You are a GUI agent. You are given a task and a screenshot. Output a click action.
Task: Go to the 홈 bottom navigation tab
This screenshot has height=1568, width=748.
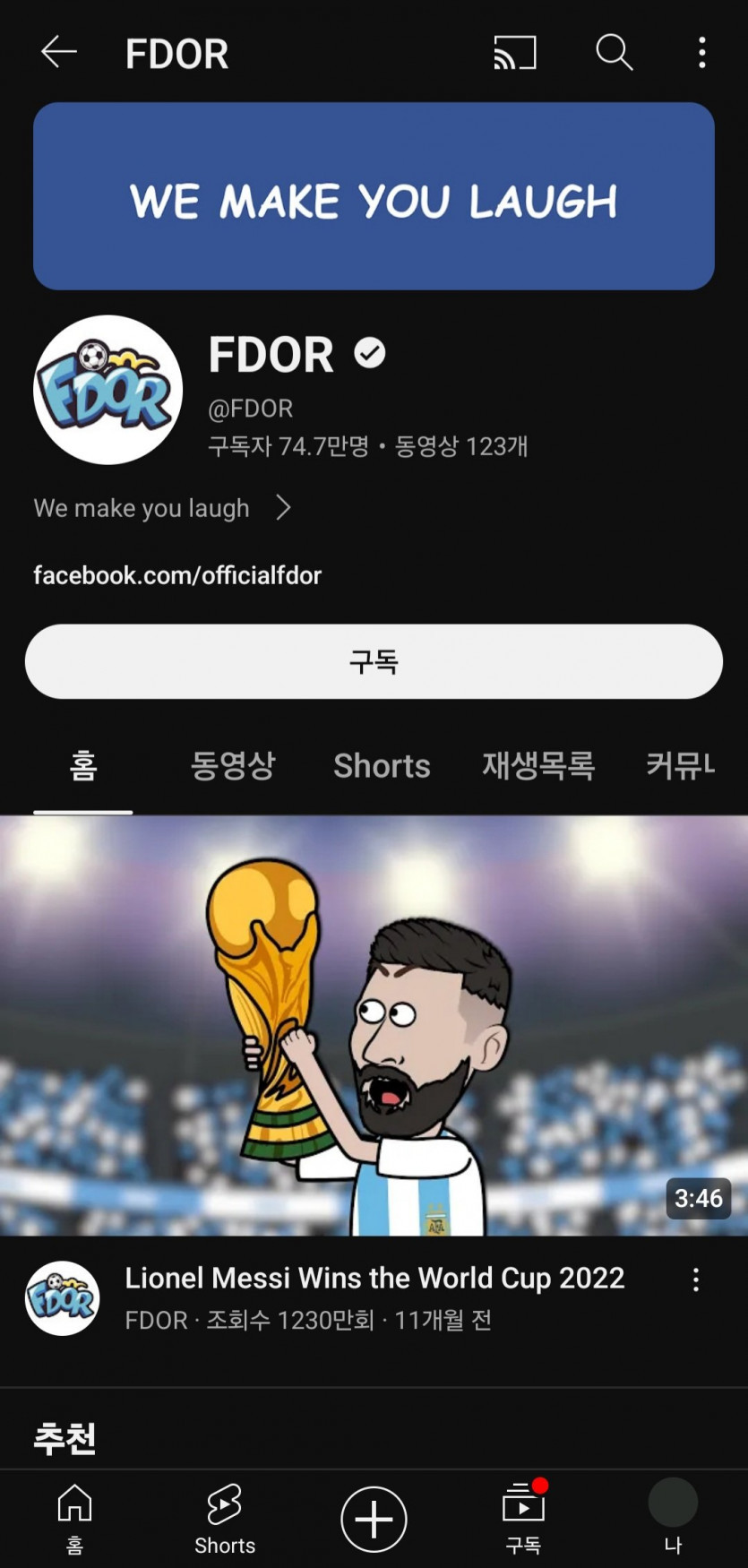tap(74, 1518)
